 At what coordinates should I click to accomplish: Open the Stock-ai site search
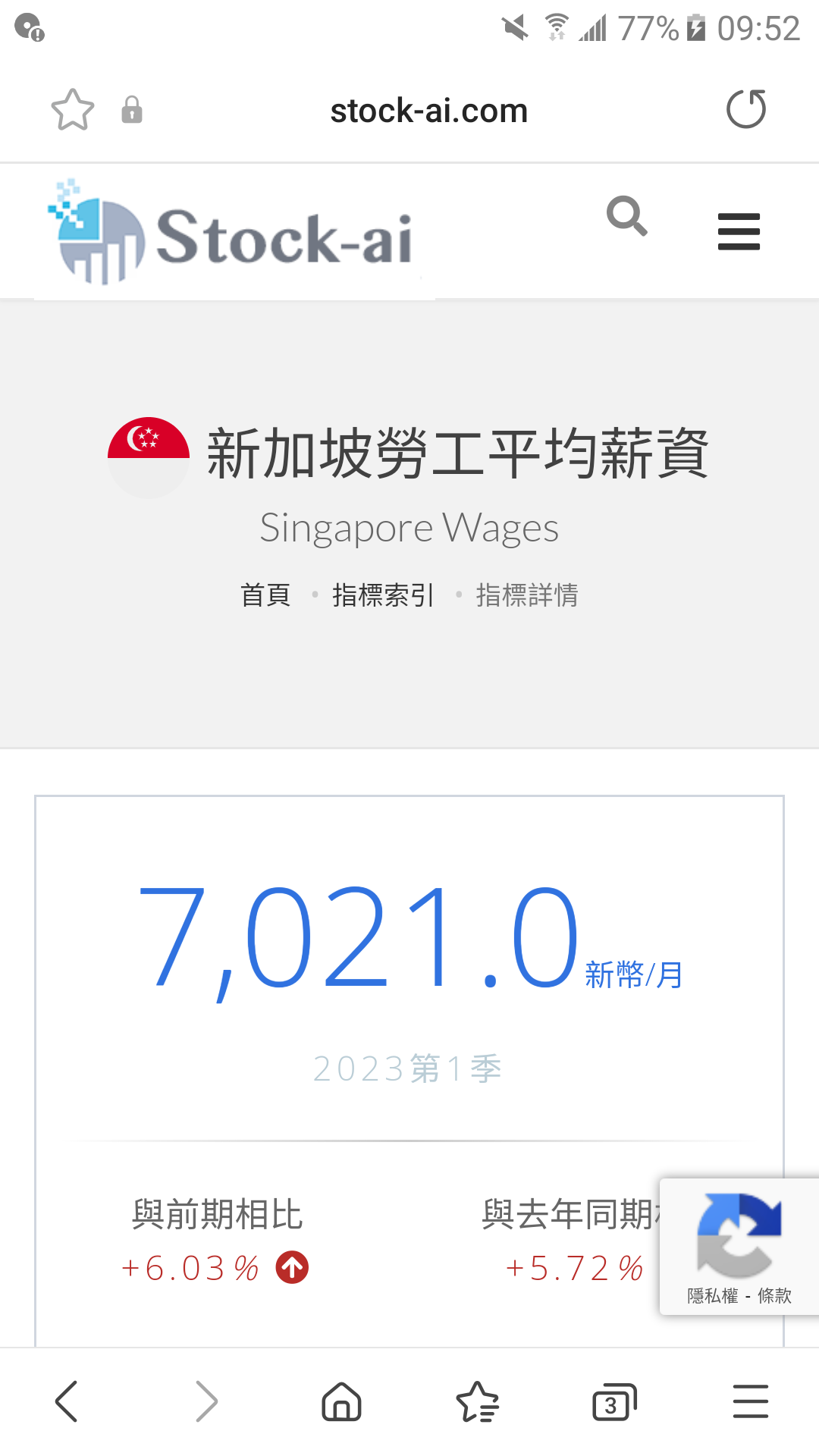626,217
